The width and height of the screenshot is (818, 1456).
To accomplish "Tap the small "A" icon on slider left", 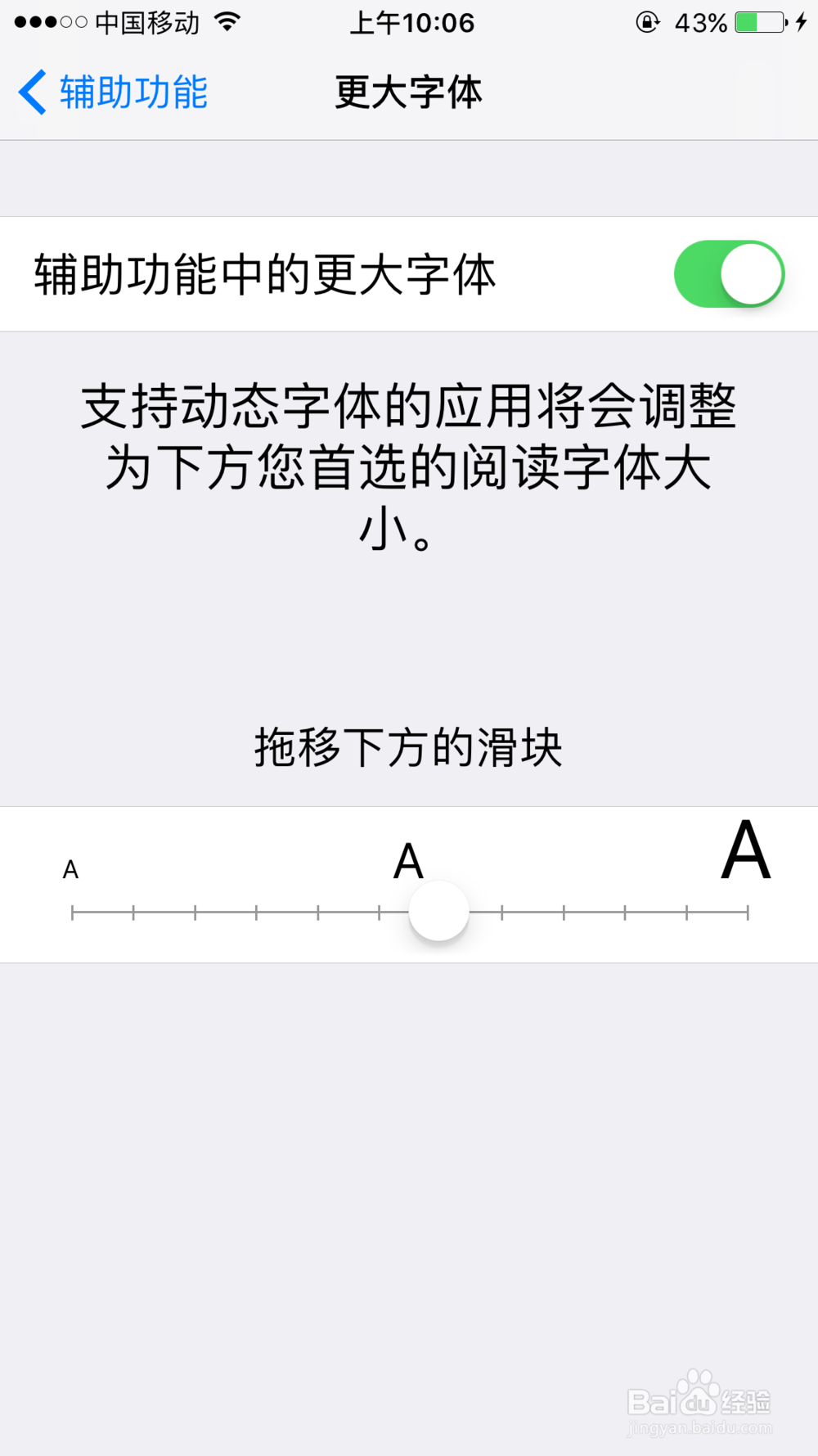I will (x=70, y=868).
